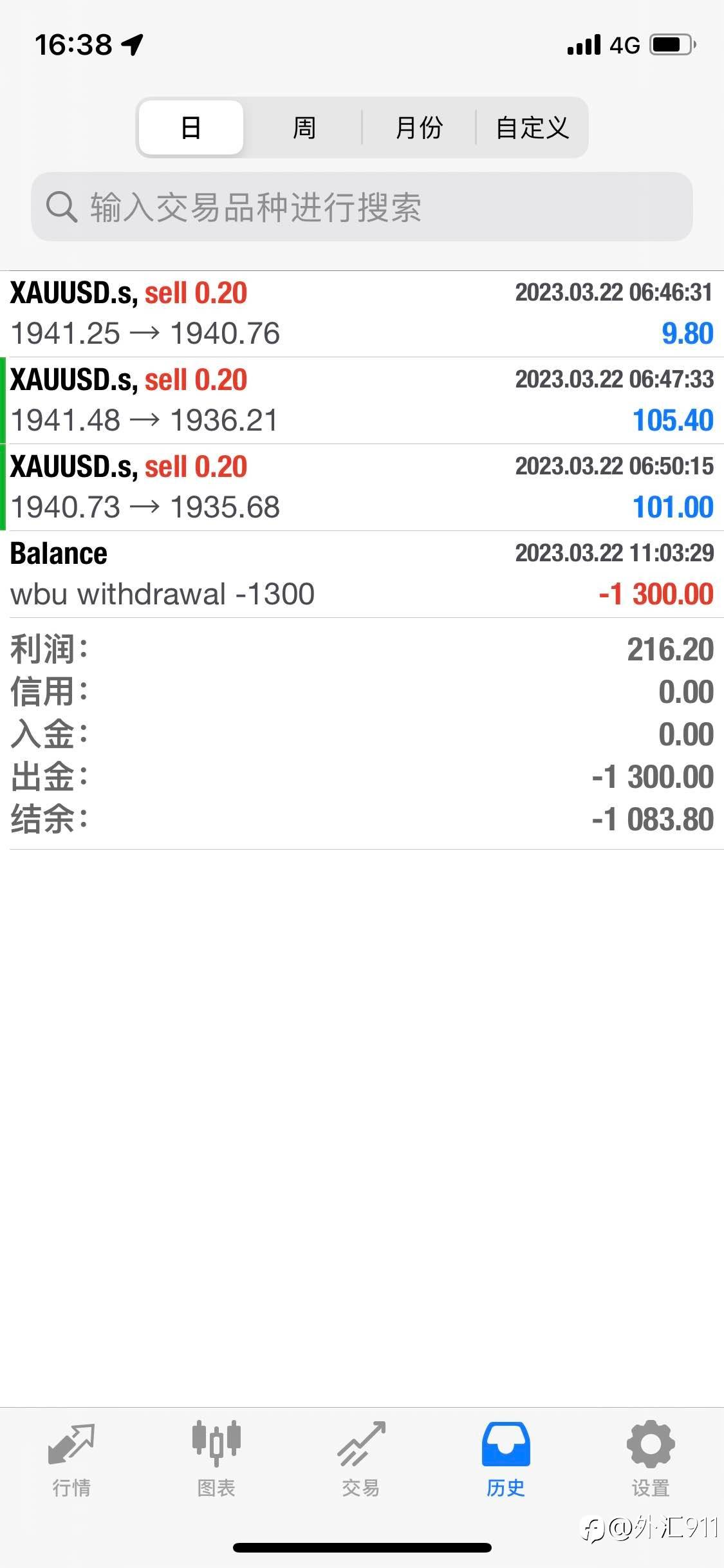Switch to the 图表 chart tab
Screen dimensions: 724x1568
216,1459
